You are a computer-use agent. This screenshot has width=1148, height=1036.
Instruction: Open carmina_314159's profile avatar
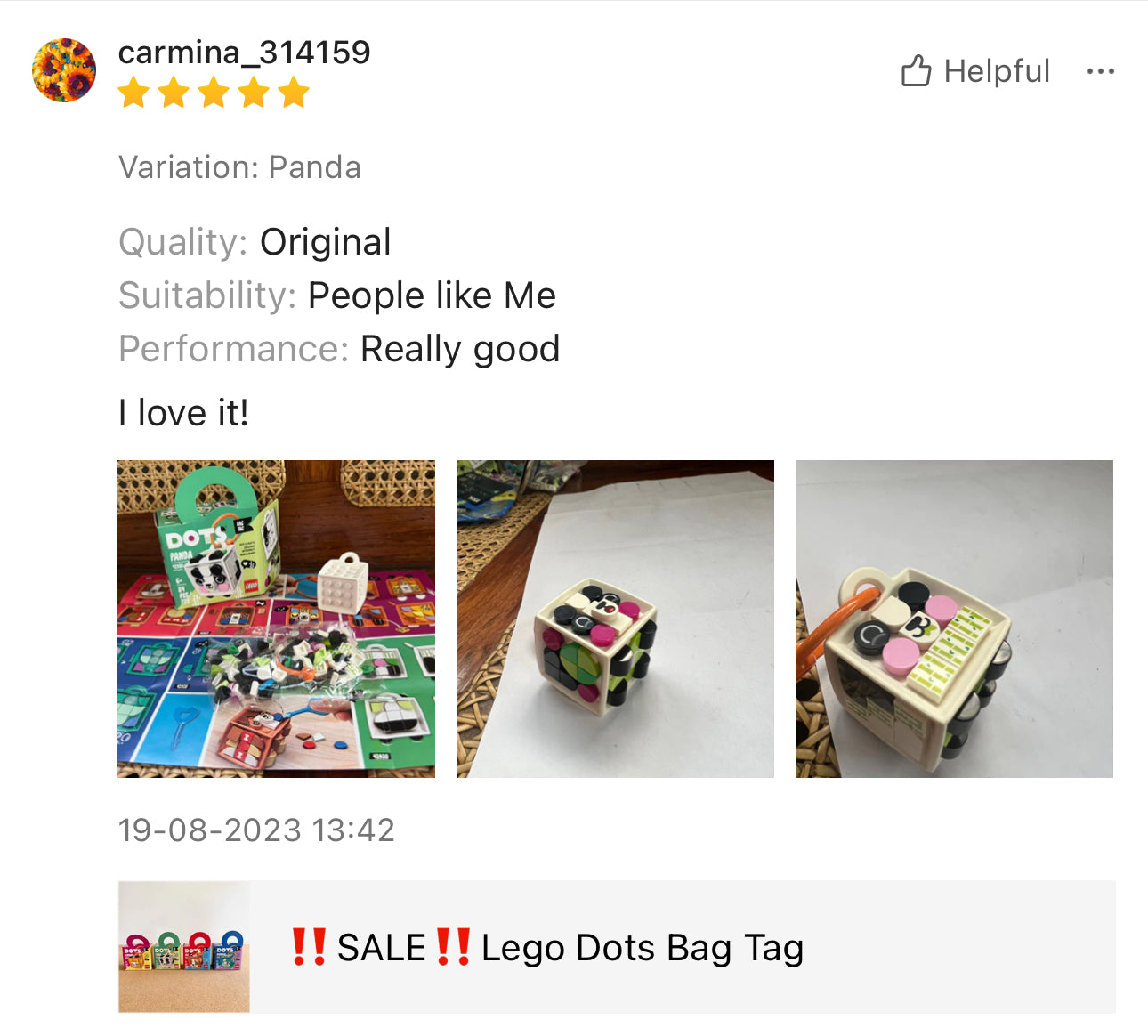click(64, 70)
